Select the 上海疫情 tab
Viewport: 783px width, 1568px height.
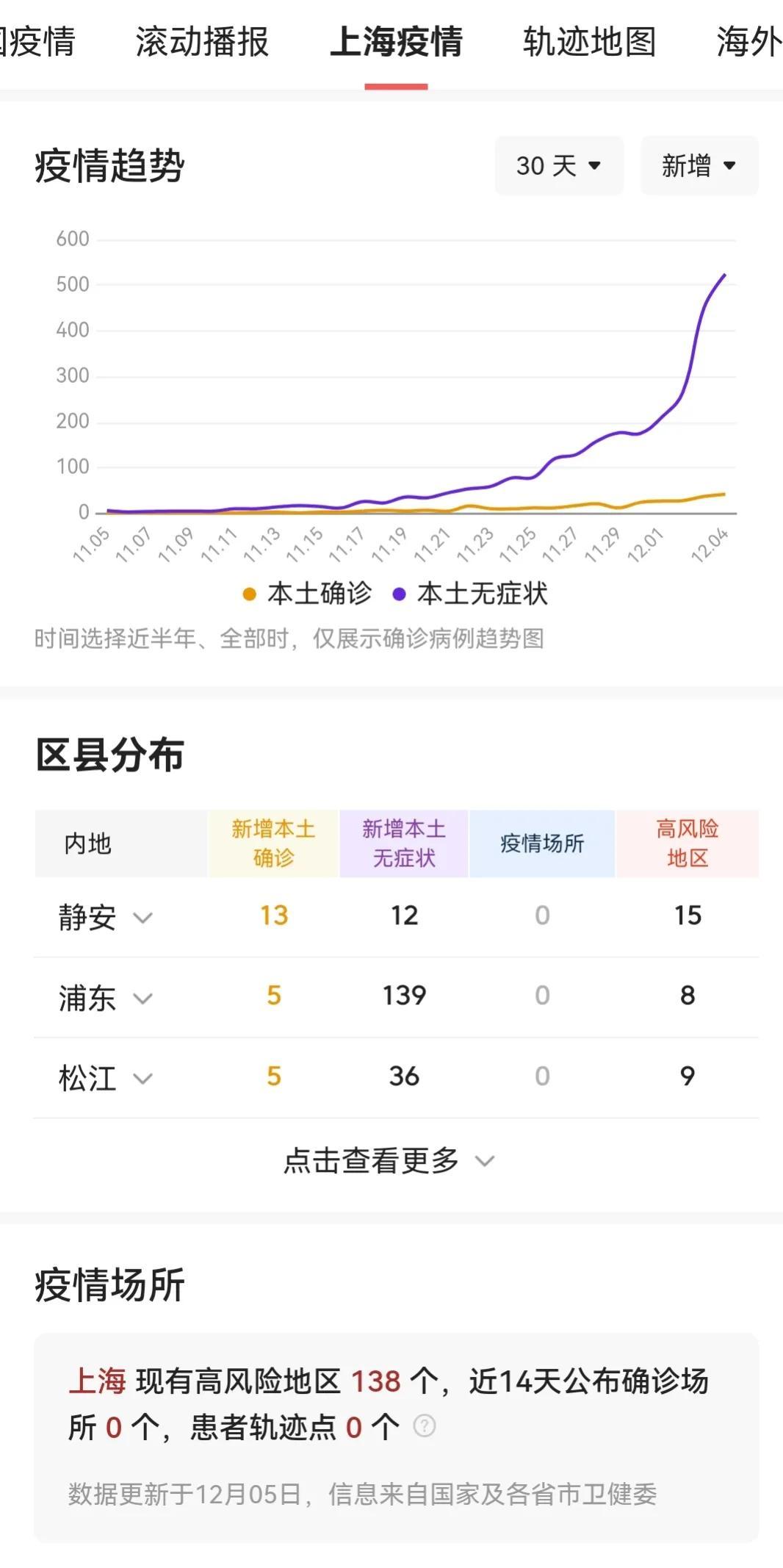pyautogui.click(x=397, y=43)
